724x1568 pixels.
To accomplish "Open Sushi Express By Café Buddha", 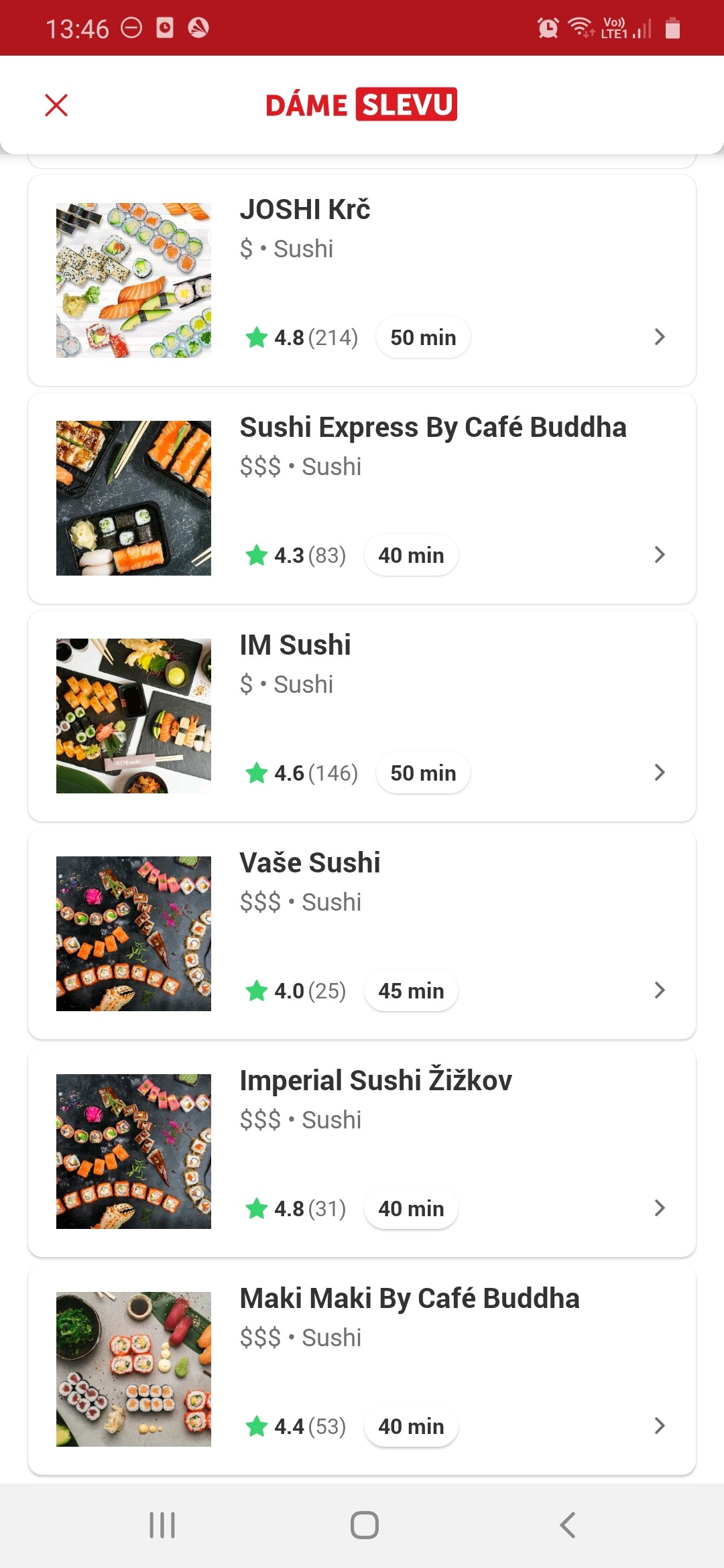I will tap(362, 498).
